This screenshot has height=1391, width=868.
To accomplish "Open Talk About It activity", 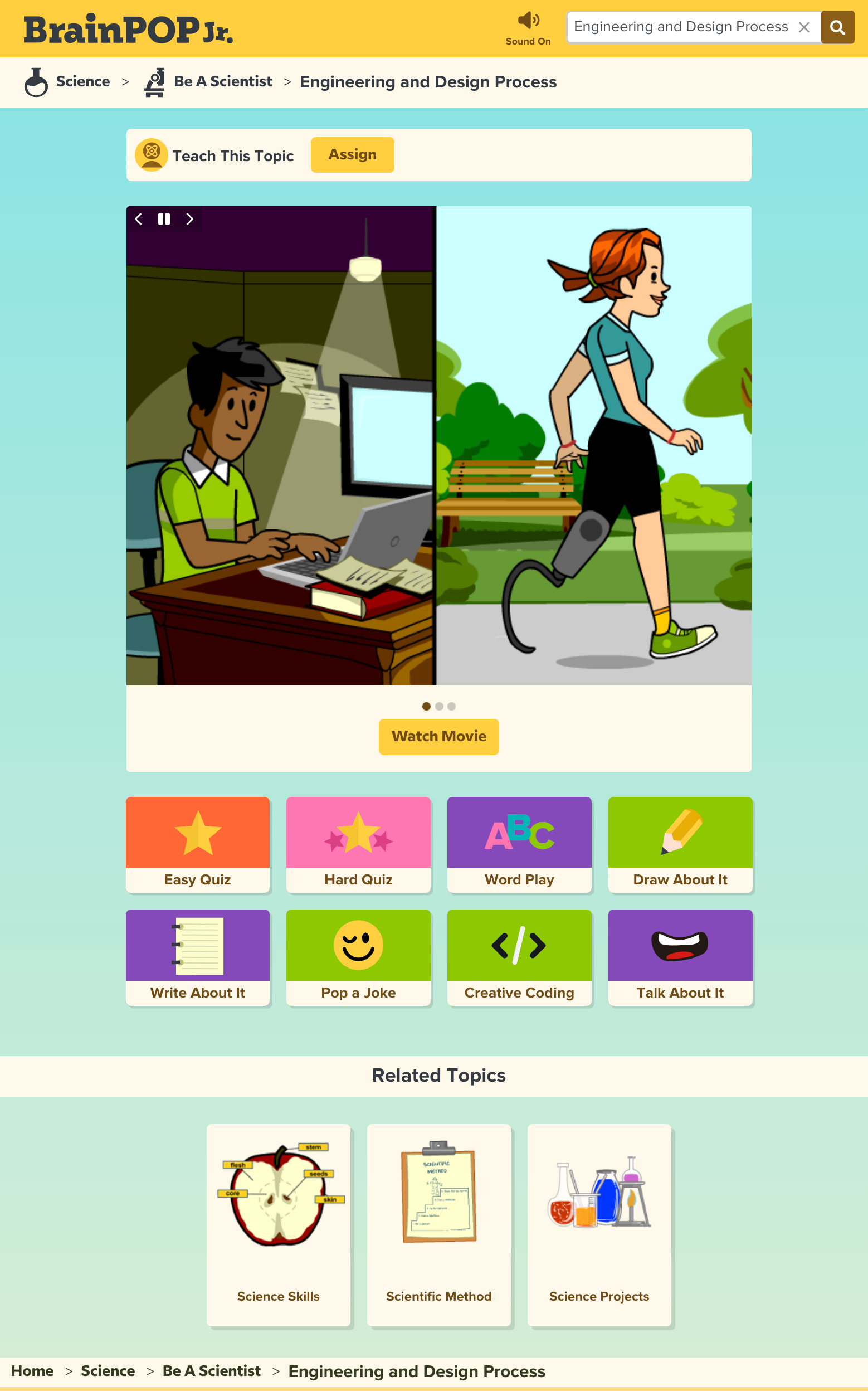I will click(680, 957).
